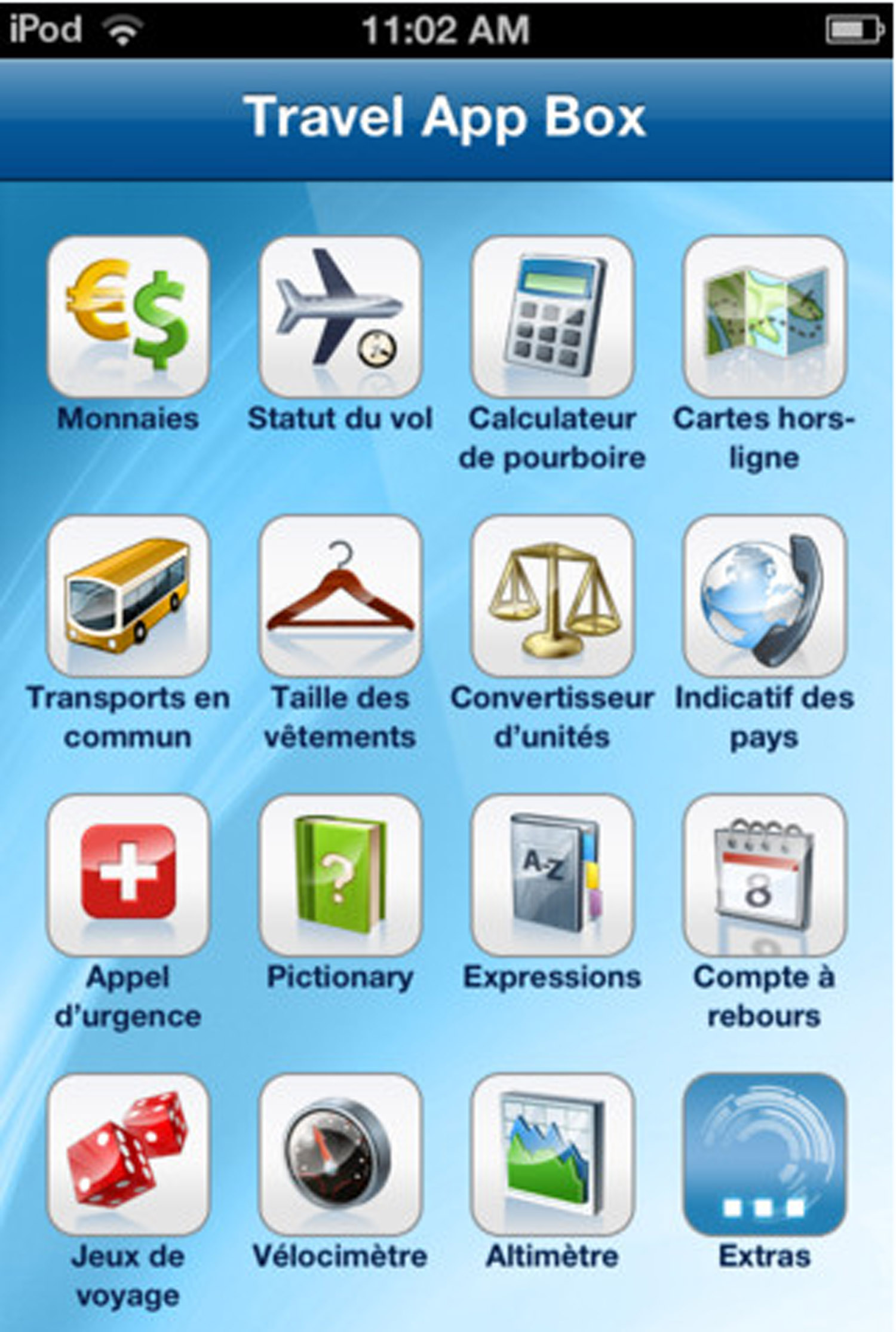Select Transports en commun
896x1332 pixels.
pos(128,596)
